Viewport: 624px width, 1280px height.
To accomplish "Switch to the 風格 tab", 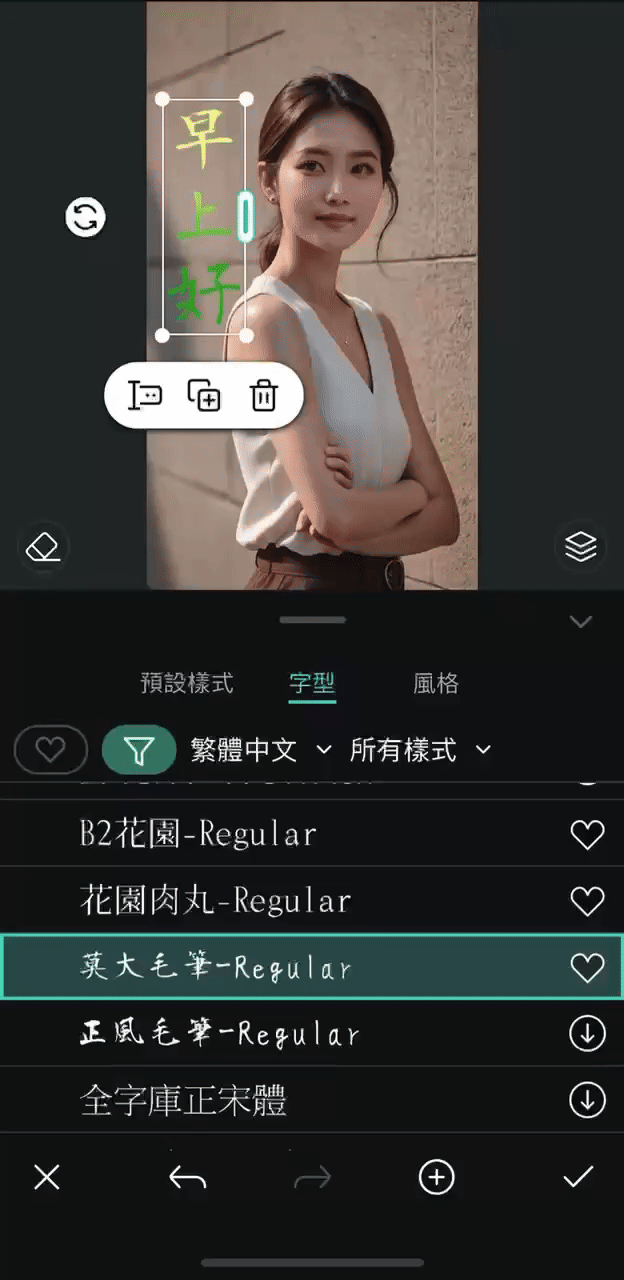I will pos(436,684).
